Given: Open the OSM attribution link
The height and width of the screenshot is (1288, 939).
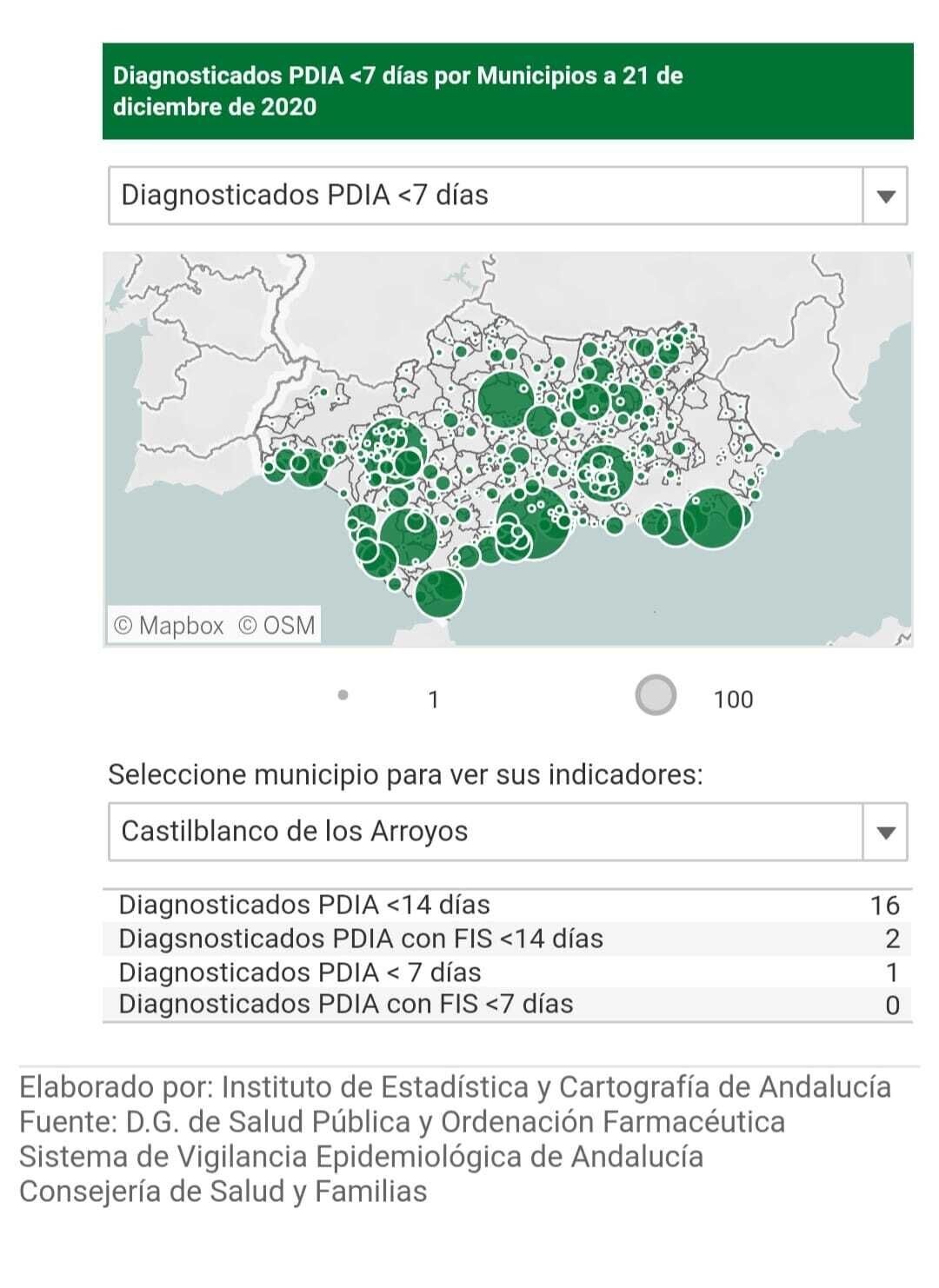Looking at the screenshot, I should click(x=276, y=626).
